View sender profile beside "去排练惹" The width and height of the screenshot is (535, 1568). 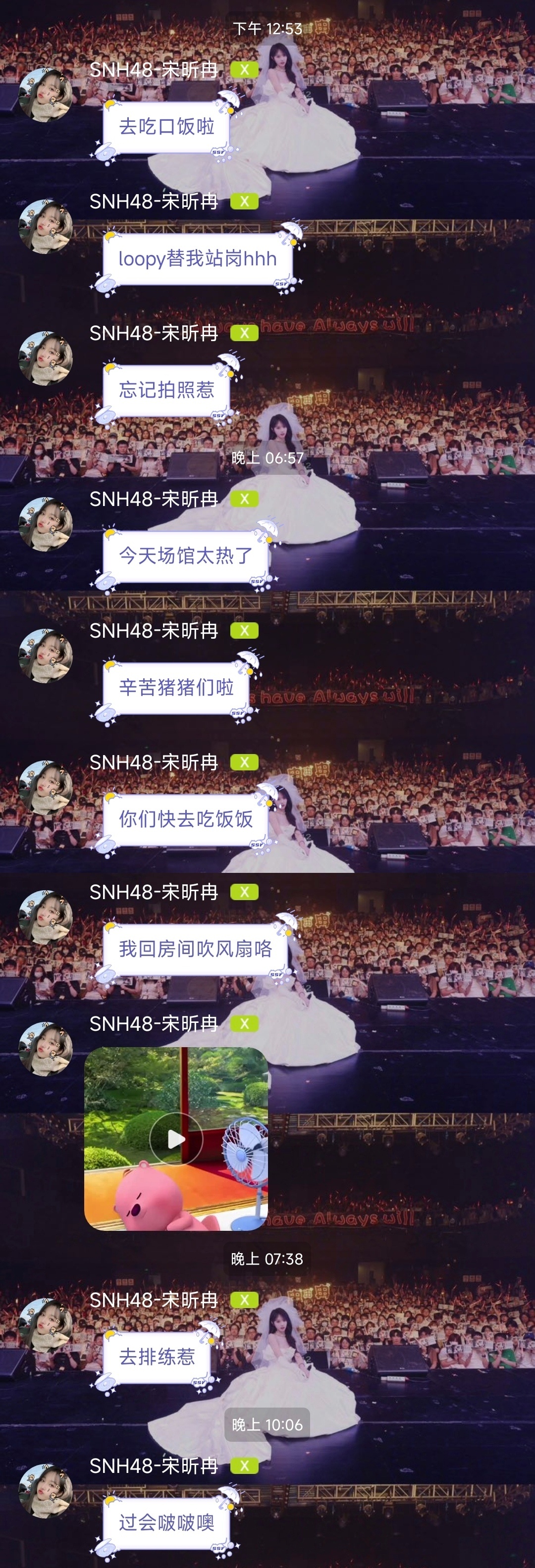(46, 1325)
